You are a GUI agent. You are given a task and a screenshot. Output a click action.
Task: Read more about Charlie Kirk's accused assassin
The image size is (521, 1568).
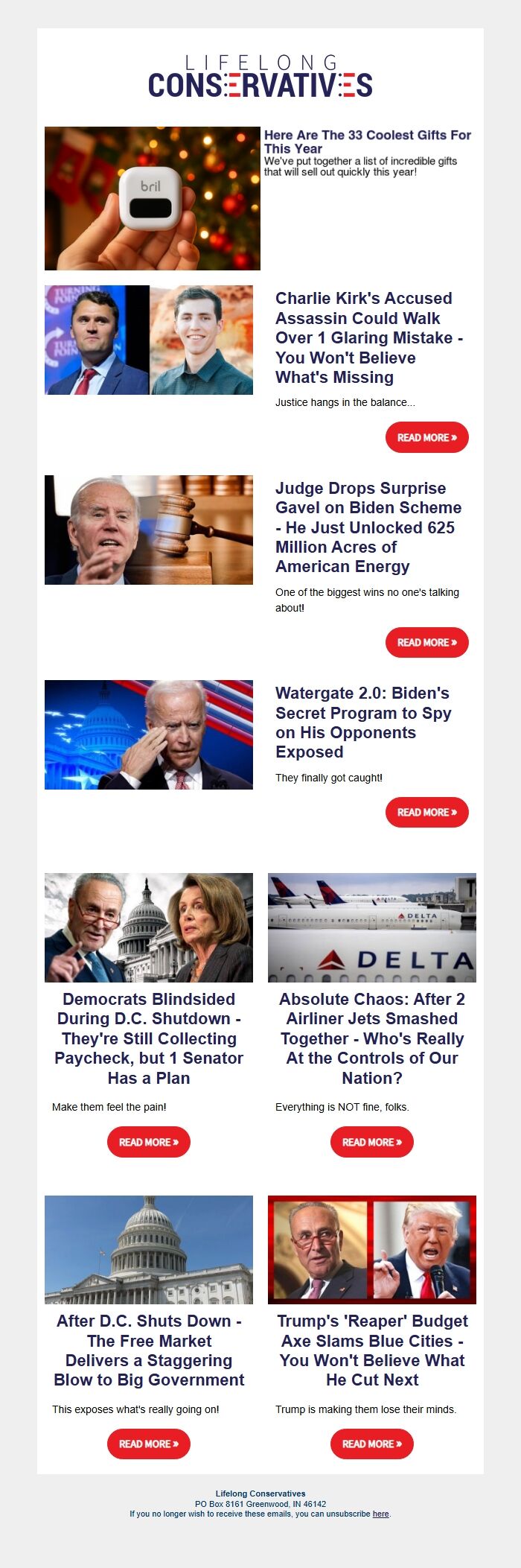[426, 437]
